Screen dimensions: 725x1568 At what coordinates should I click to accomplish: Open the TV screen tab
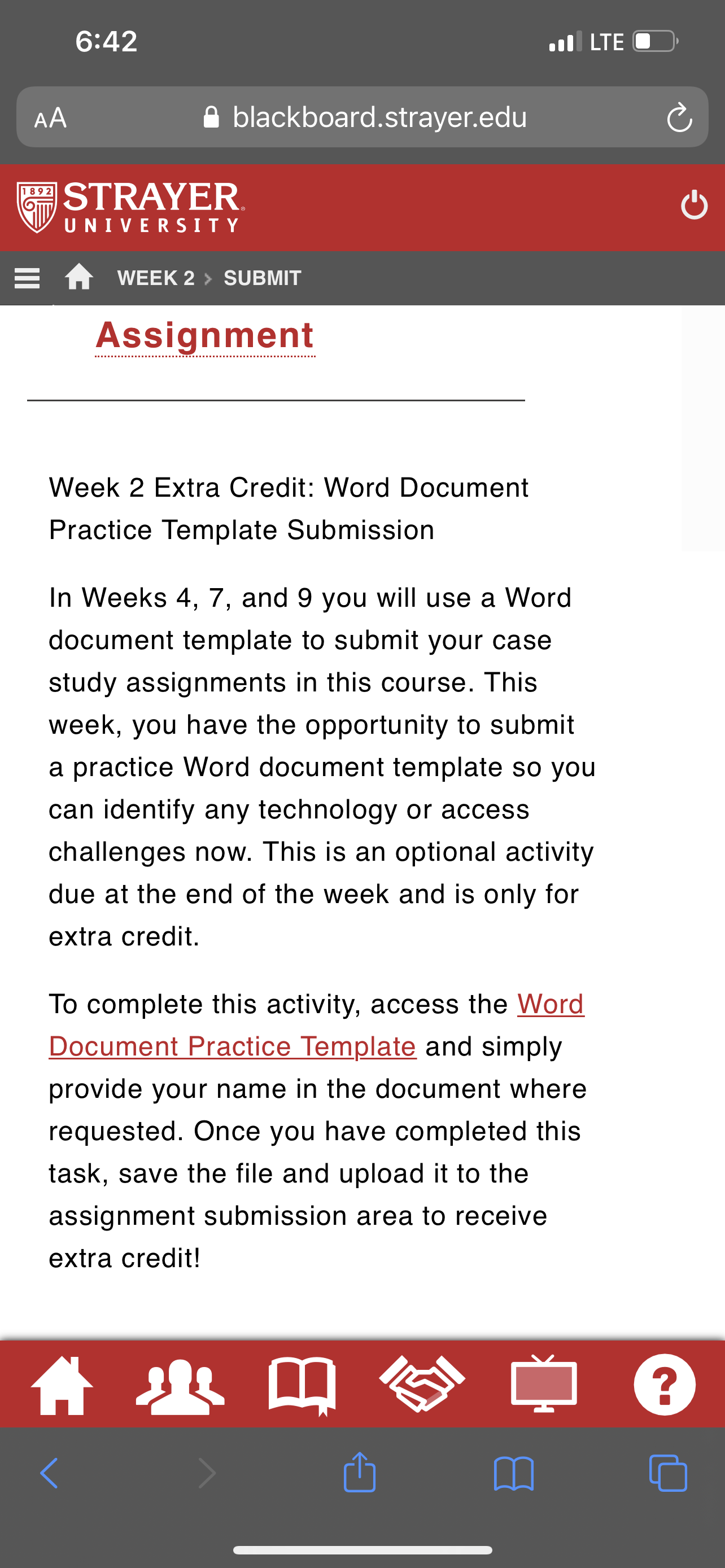click(x=544, y=1383)
